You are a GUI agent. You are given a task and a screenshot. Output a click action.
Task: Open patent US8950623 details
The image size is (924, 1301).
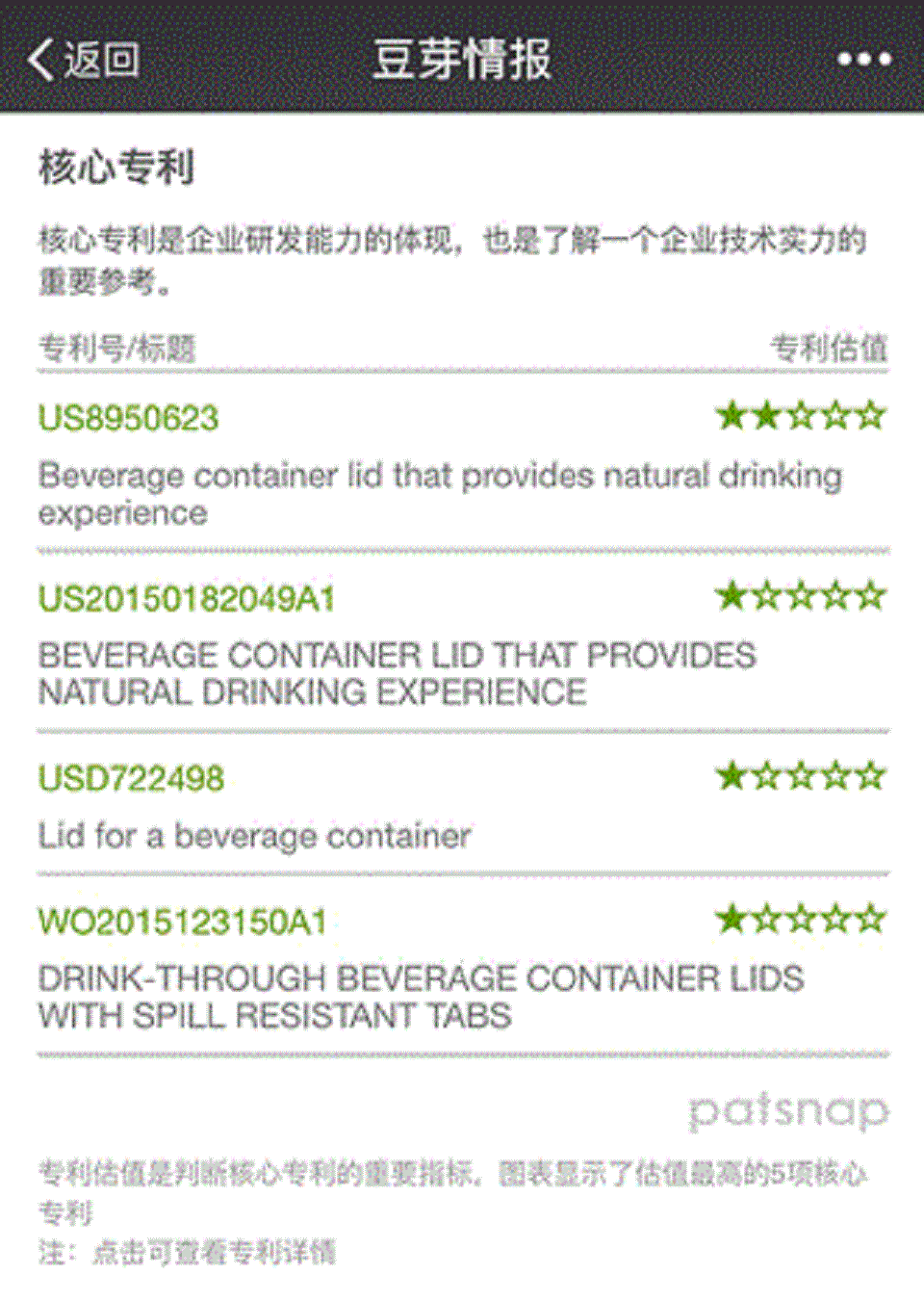[x=129, y=419]
